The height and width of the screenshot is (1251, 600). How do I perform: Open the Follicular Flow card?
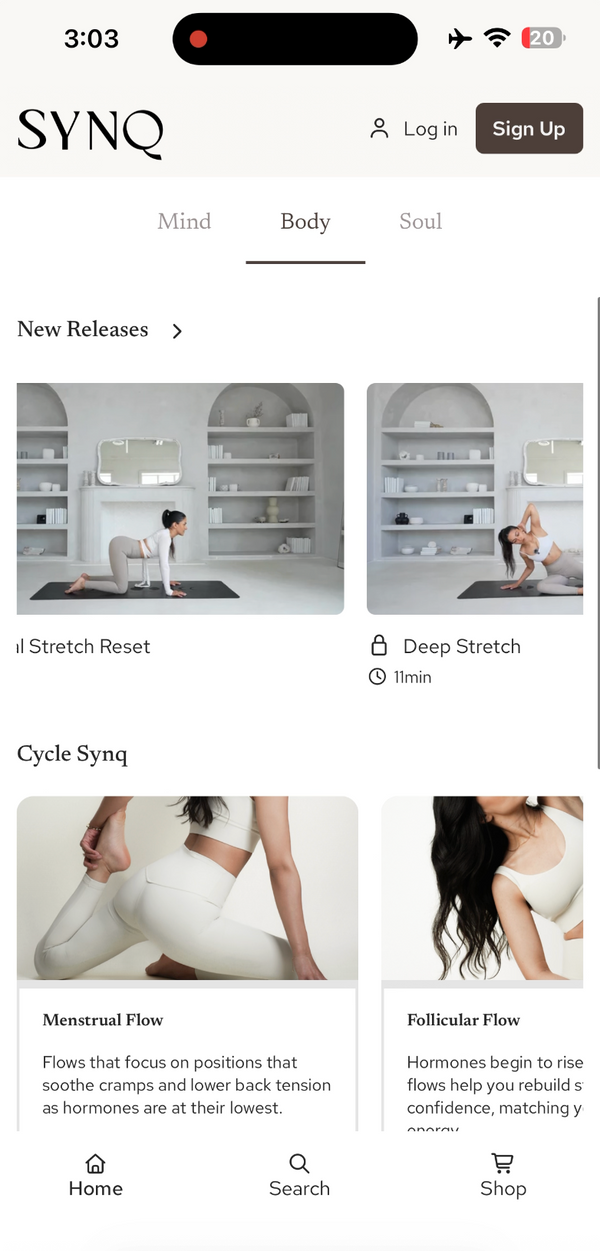pos(482,960)
